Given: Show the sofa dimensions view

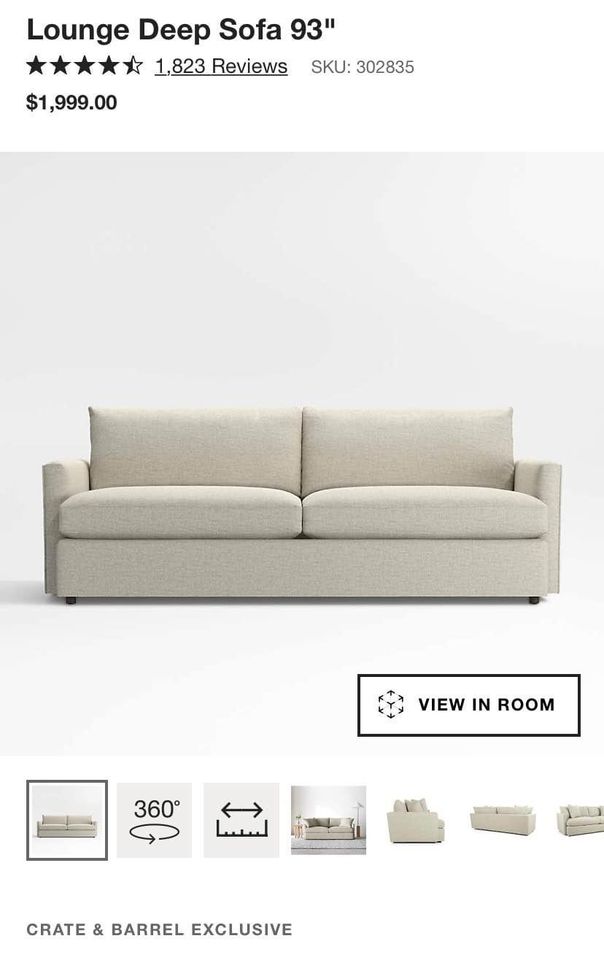Looking at the screenshot, I should pyautogui.click(x=241, y=820).
